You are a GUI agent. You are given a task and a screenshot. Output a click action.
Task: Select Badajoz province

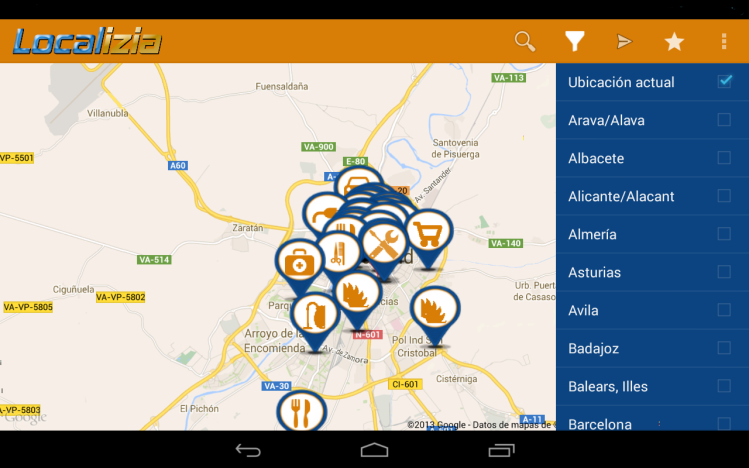point(724,348)
